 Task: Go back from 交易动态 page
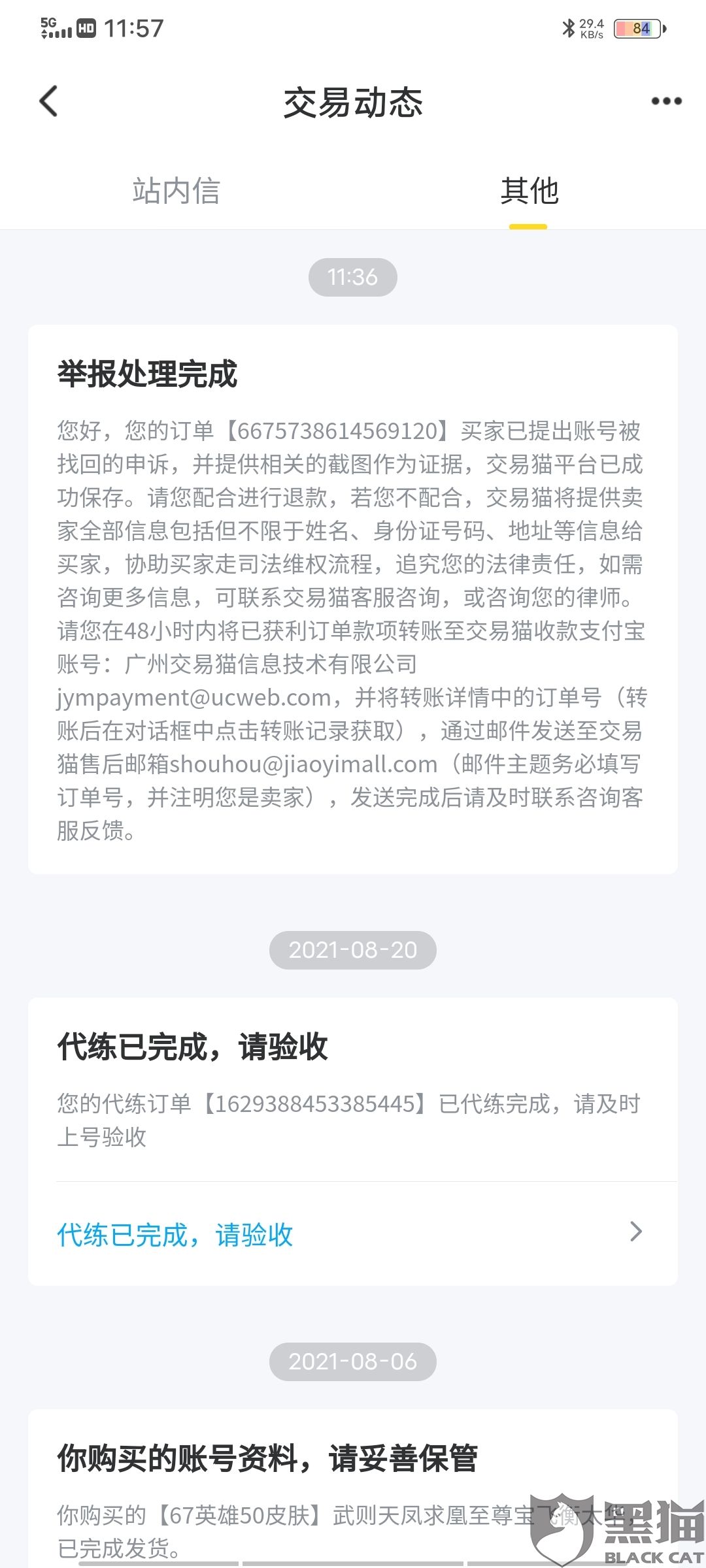(49, 102)
